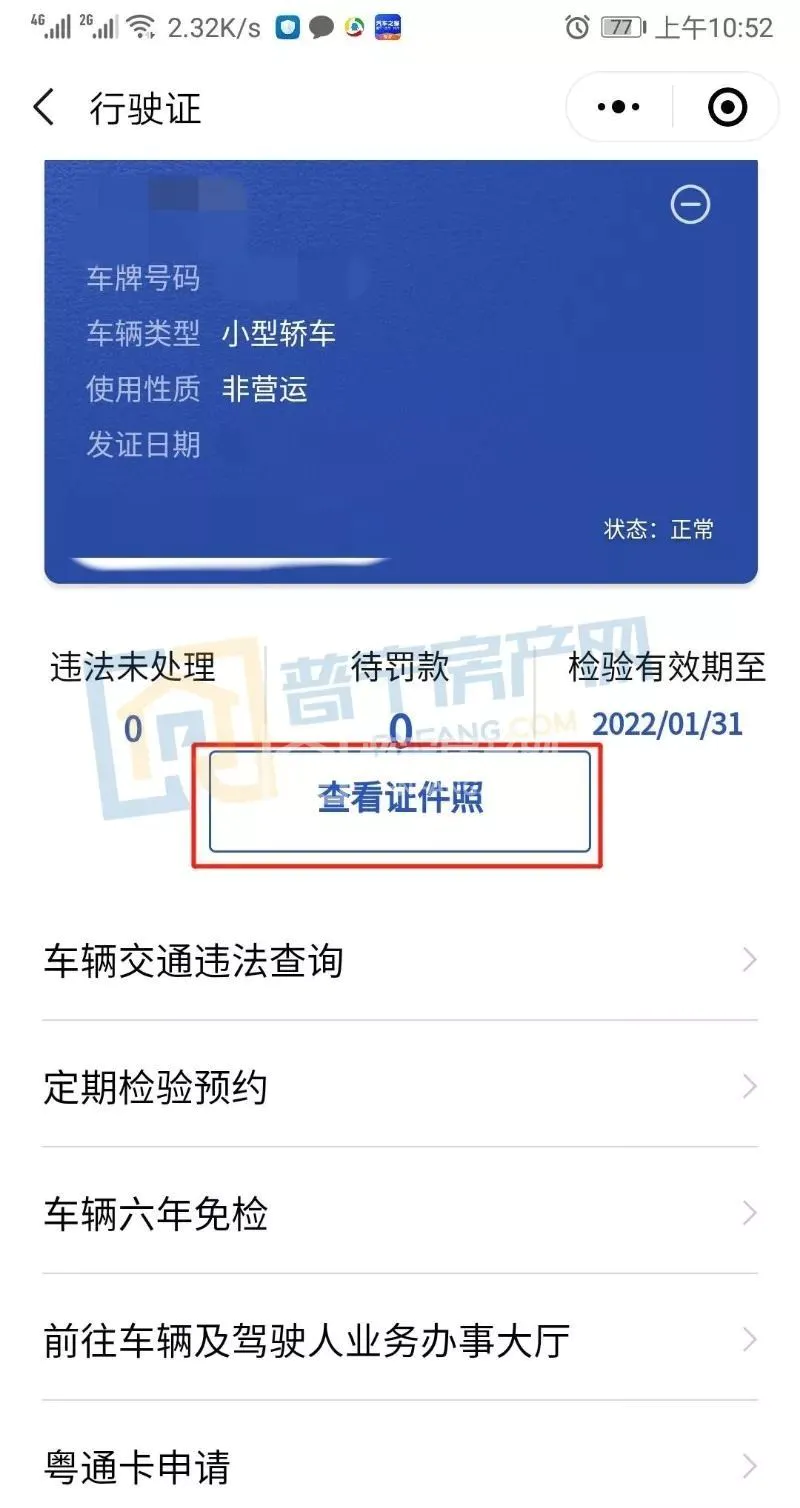Open the mini program more menu
This screenshot has height=1508, width=800.
[x=618, y=107]
